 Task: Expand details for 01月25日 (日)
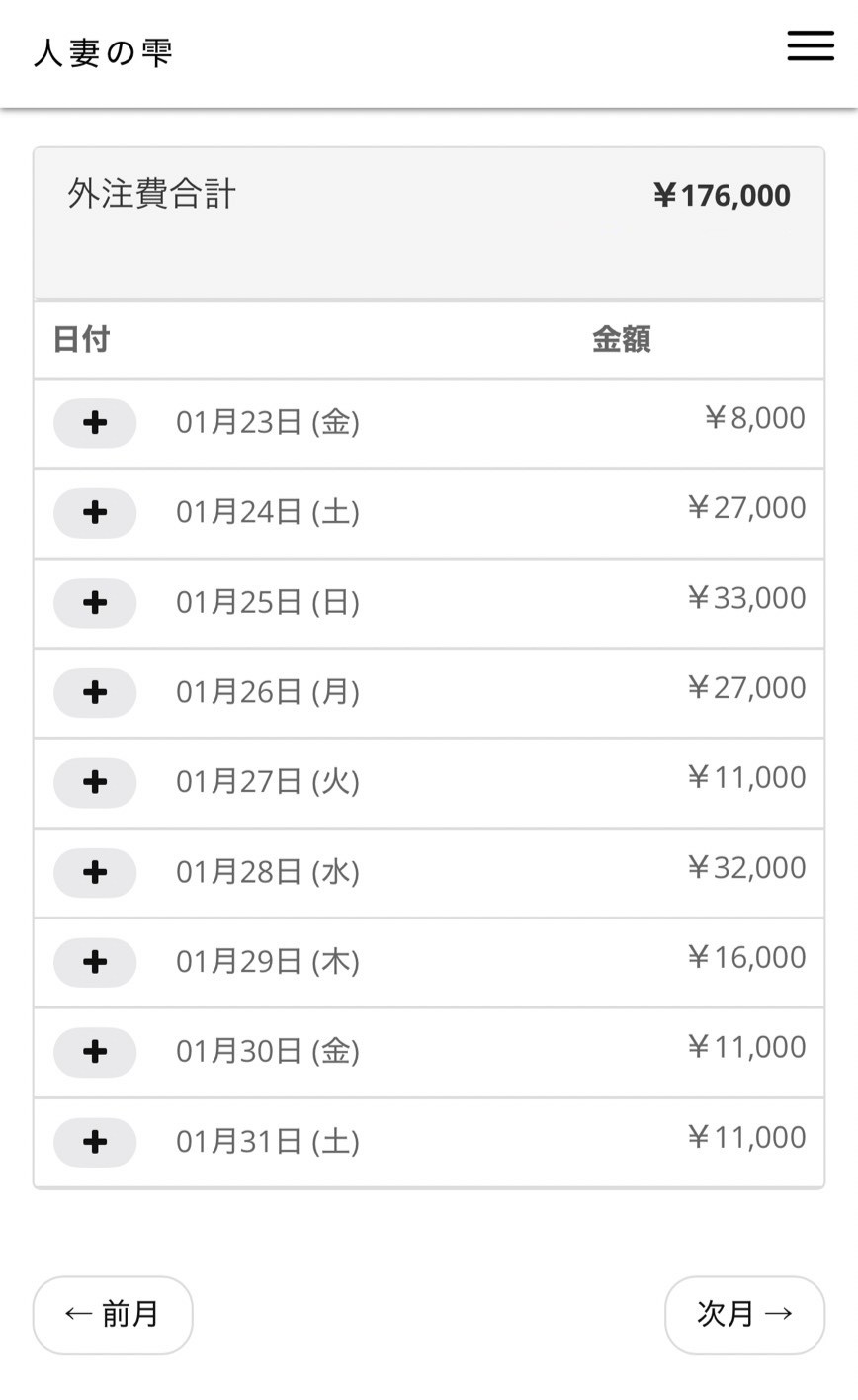[95, 603]
